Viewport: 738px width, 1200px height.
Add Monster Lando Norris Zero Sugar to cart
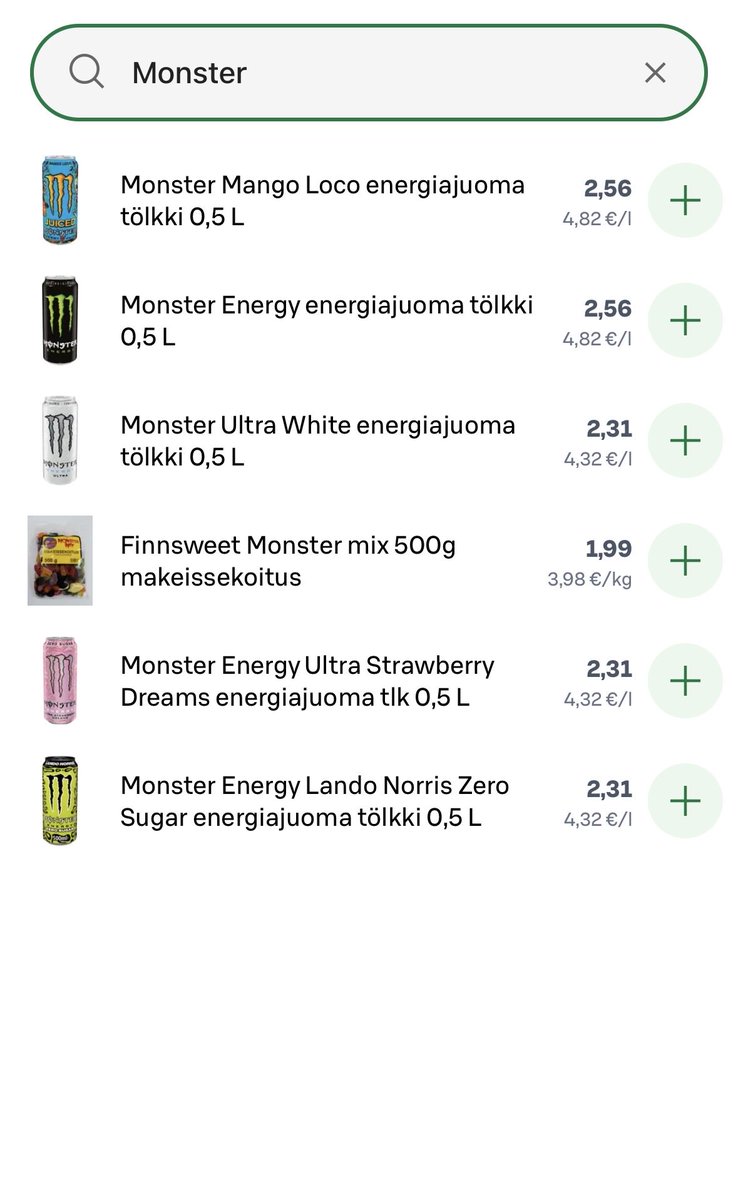(685, 801)
